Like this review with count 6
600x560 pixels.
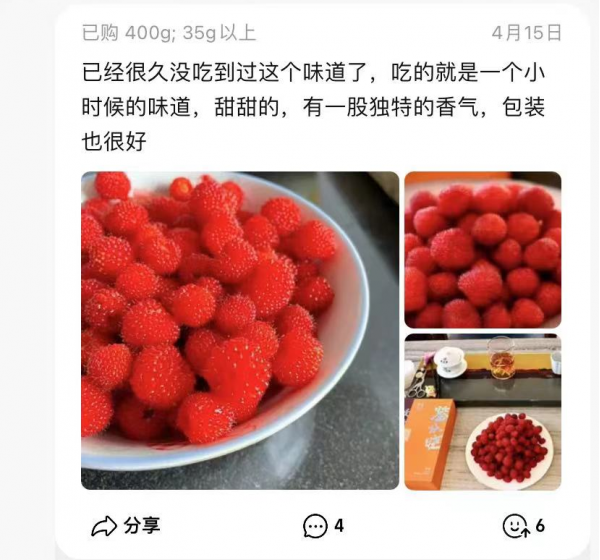coord(524,525)
